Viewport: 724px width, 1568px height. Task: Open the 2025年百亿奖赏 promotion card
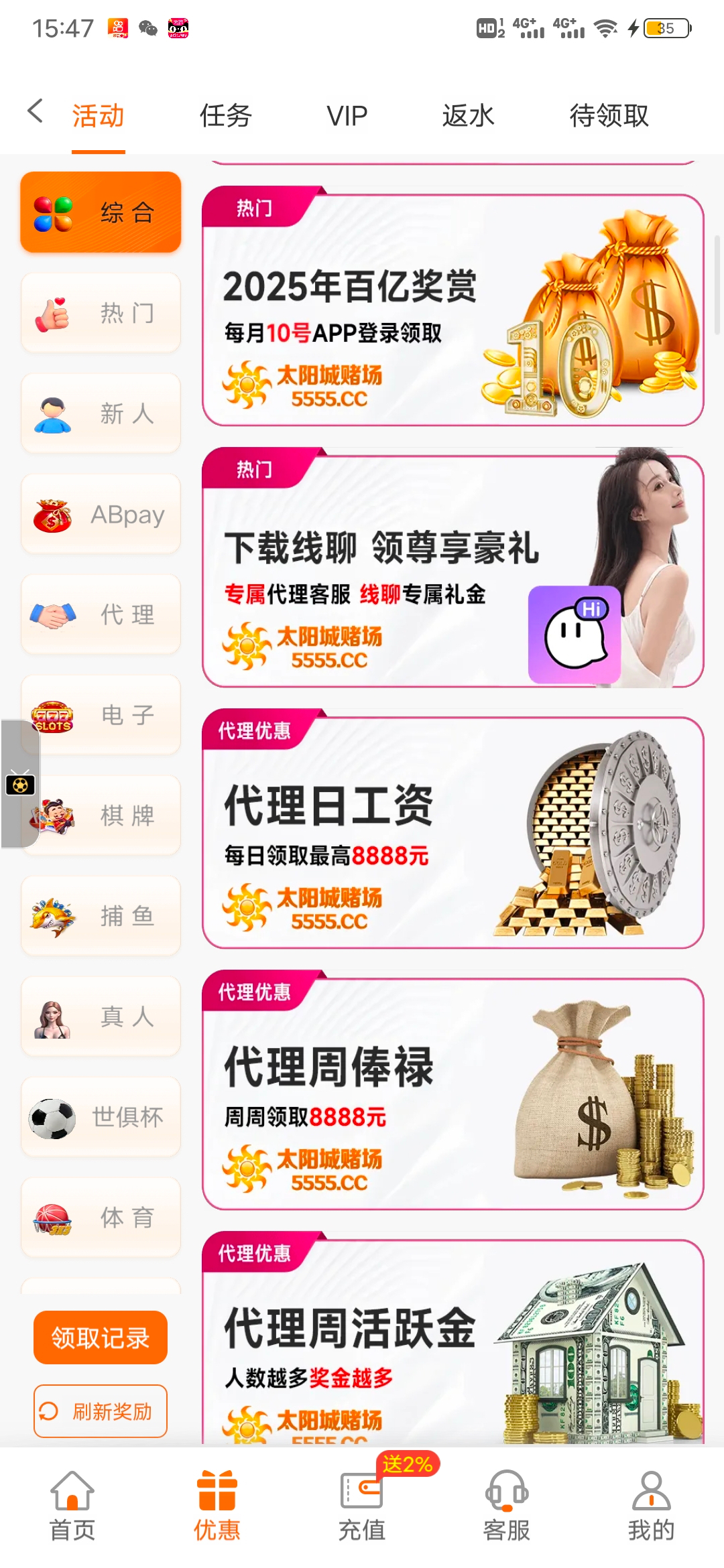452,310
